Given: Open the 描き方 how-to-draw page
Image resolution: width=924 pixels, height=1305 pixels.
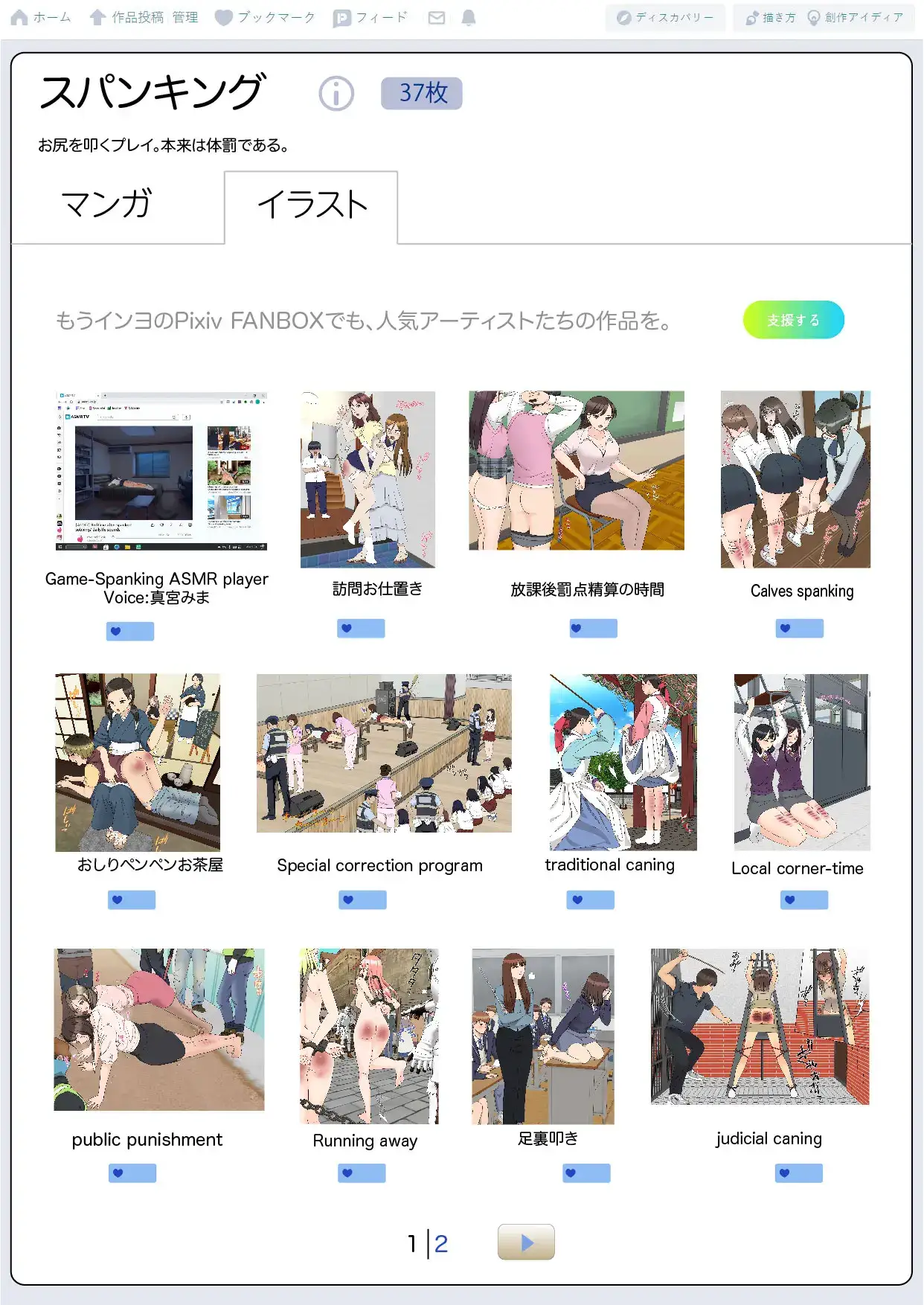Looking at the screenshot, I should [771, 17].
